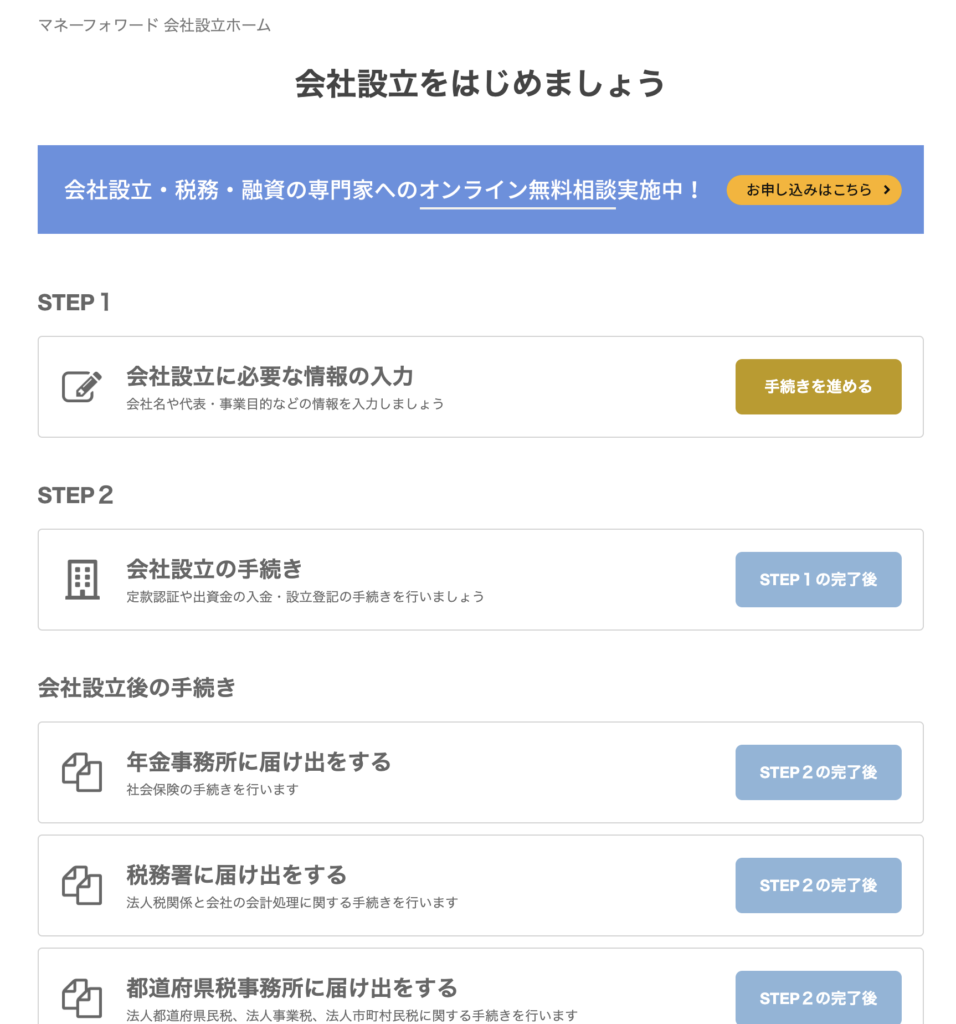
Task: Click the 税務署に届け出をする card
Action: [x=400, y=886]
